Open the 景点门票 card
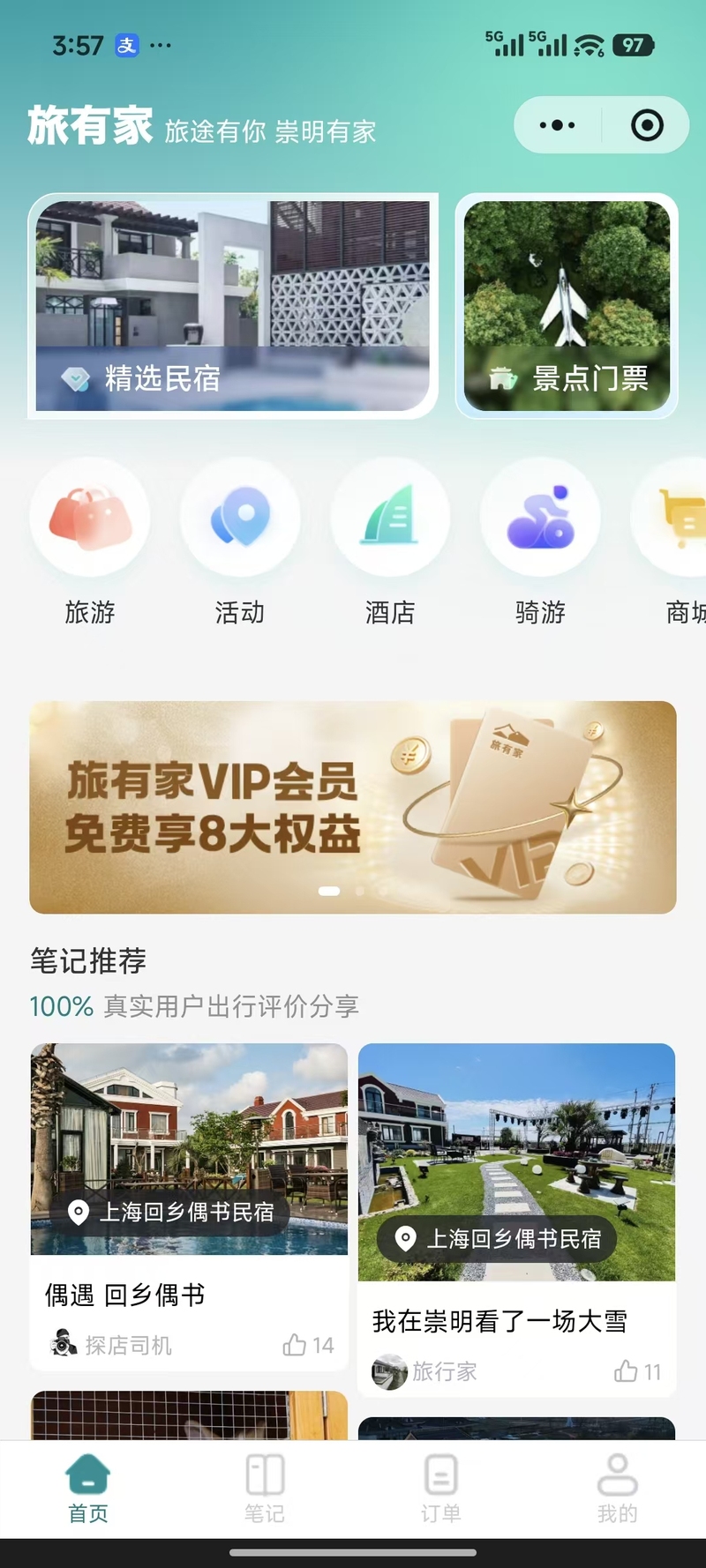706x1568 pixels. tap(567, 305)
